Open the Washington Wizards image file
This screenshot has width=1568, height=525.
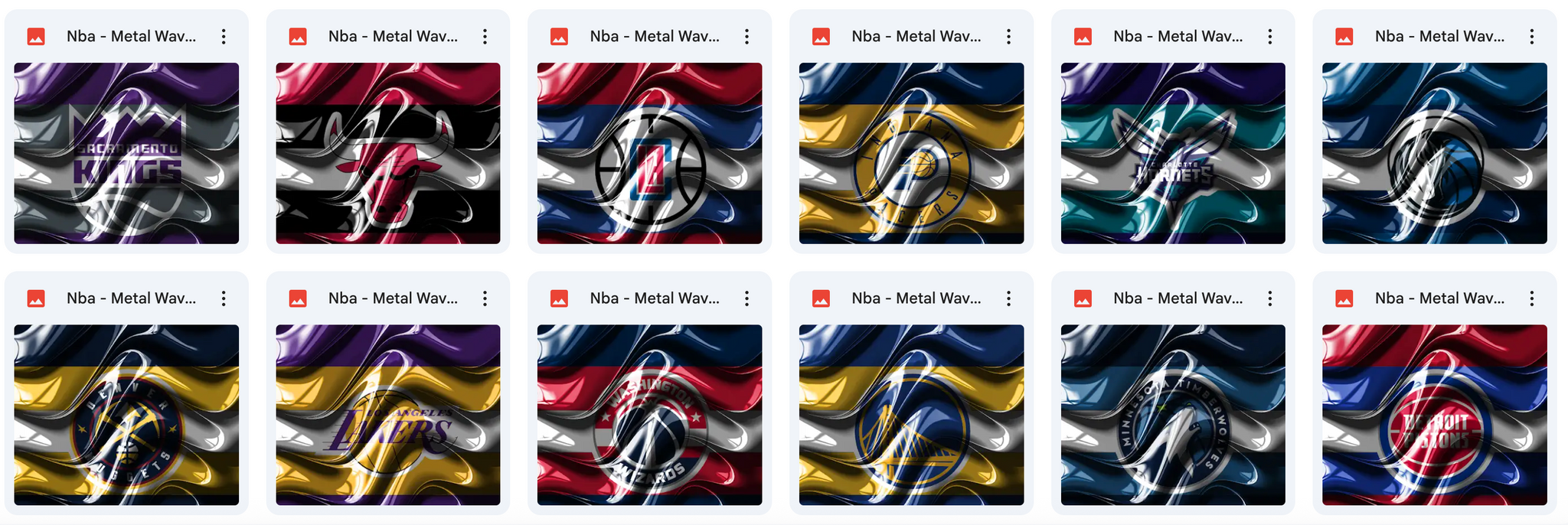click(x=649, y=415)
